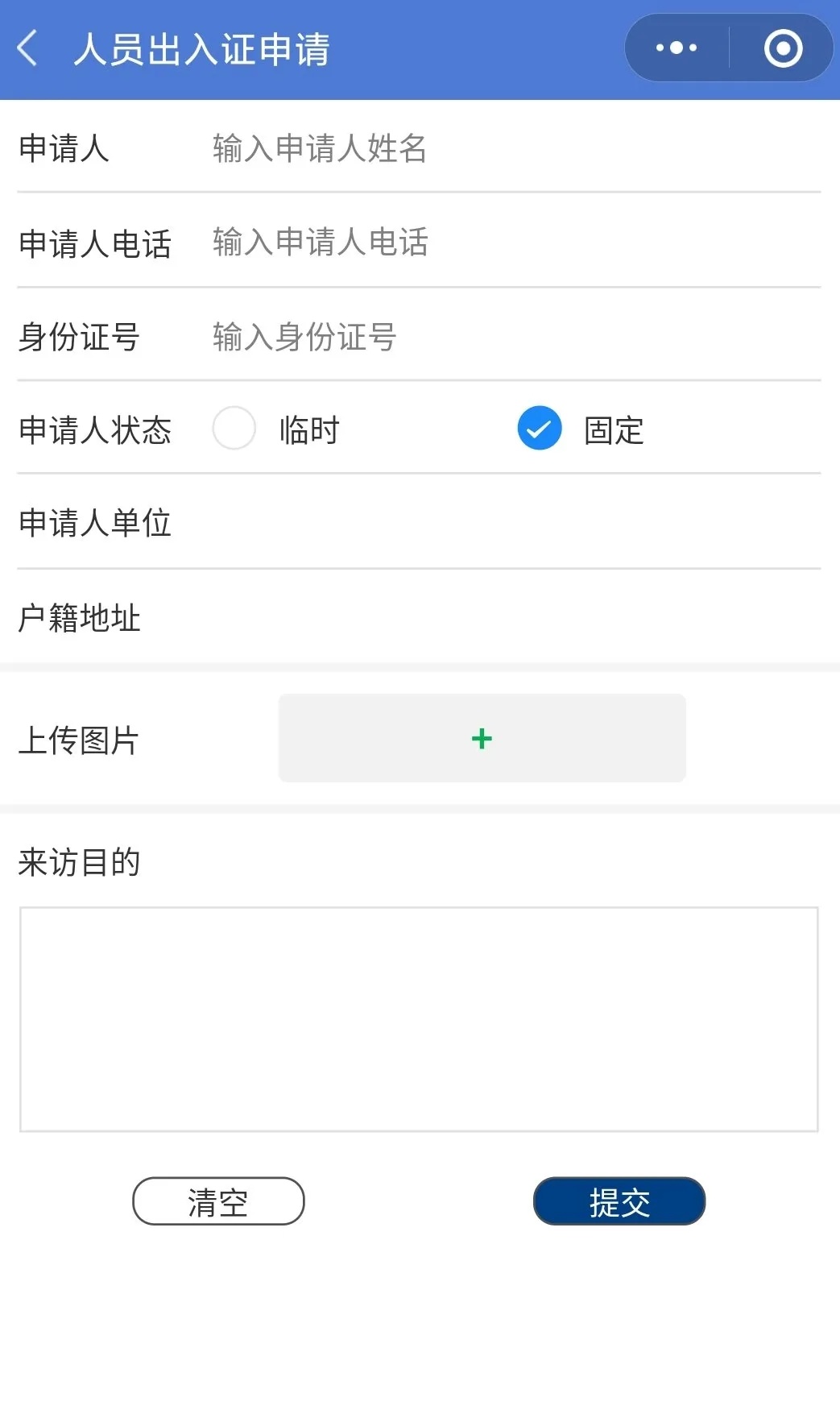
Task: Go back using the header arrow
Action: 27,48
